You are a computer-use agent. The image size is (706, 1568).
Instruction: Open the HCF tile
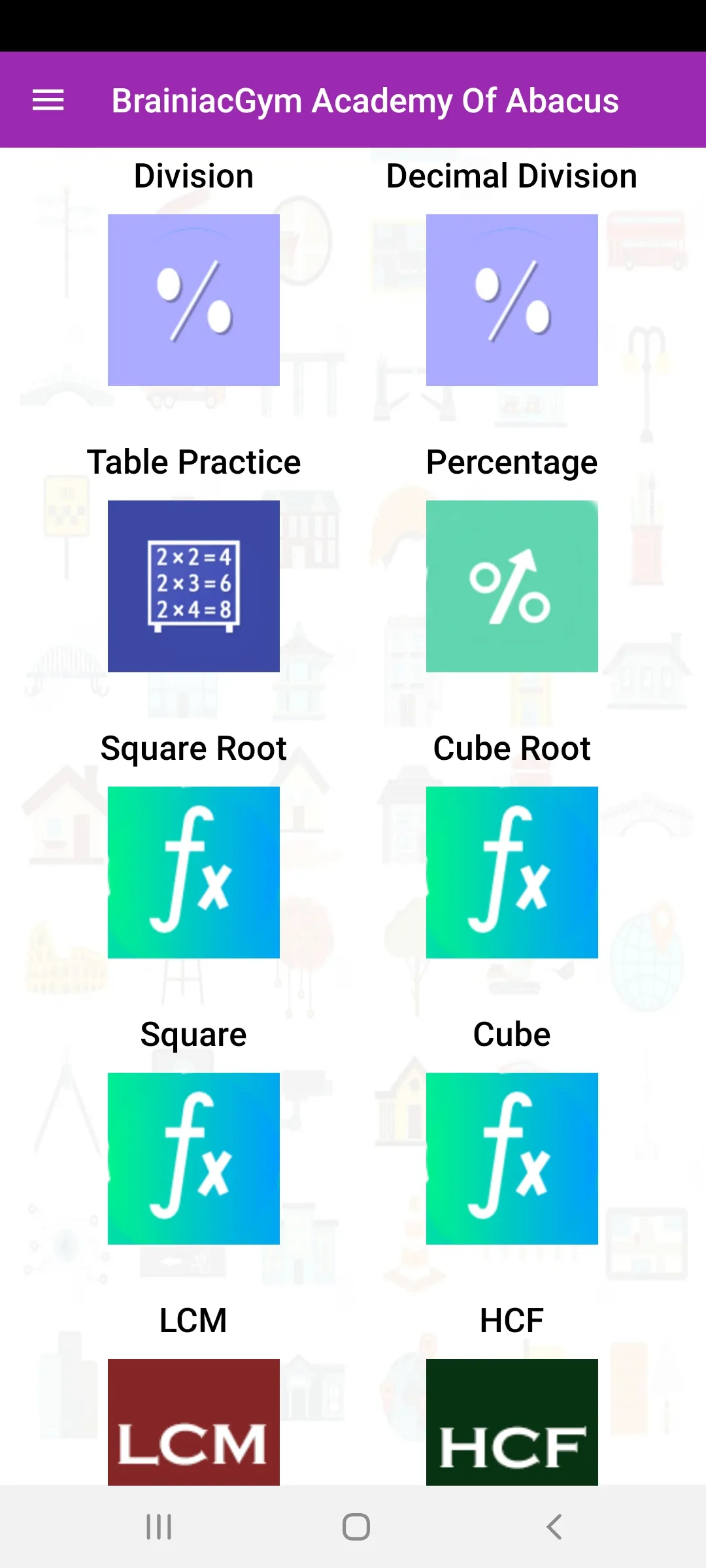[512, 1422]
